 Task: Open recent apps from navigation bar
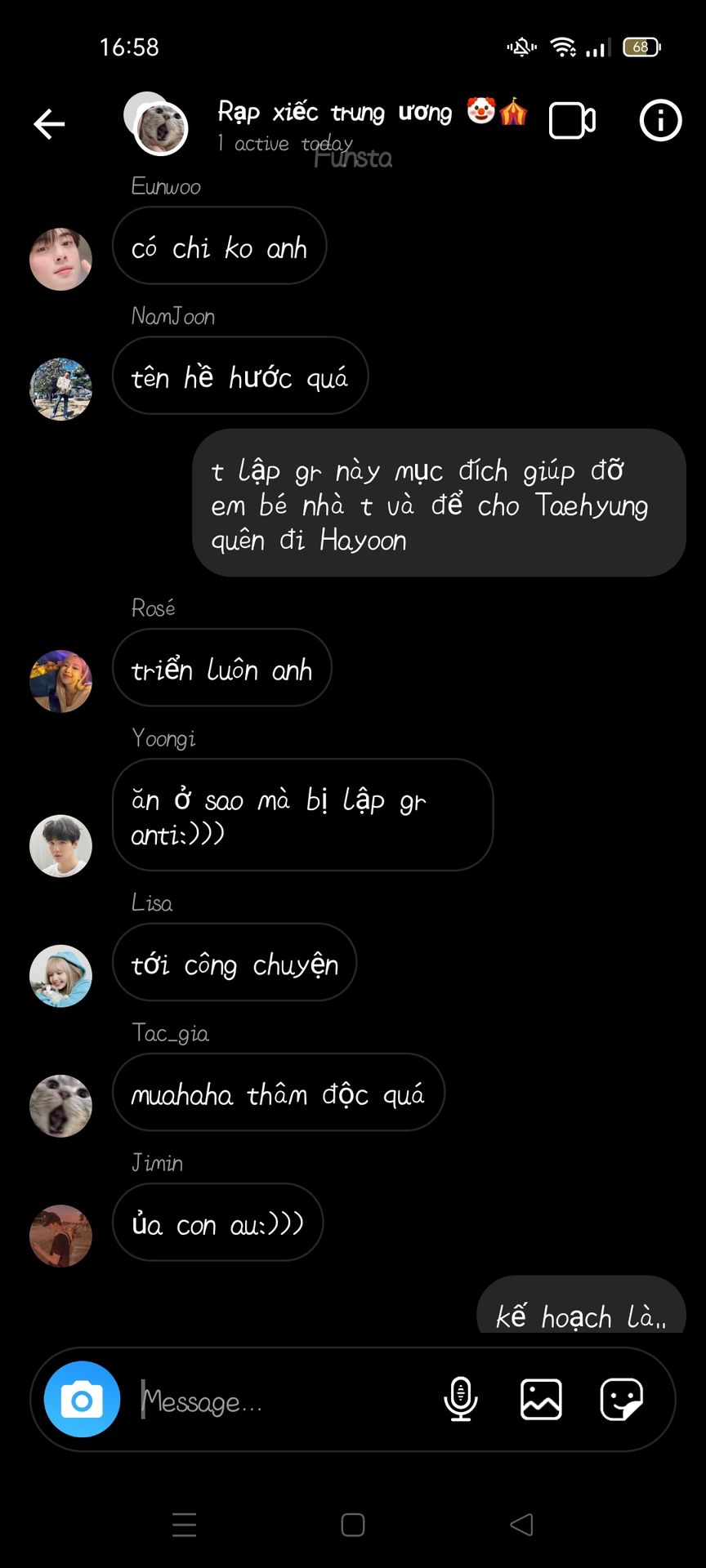[185, 1525]
